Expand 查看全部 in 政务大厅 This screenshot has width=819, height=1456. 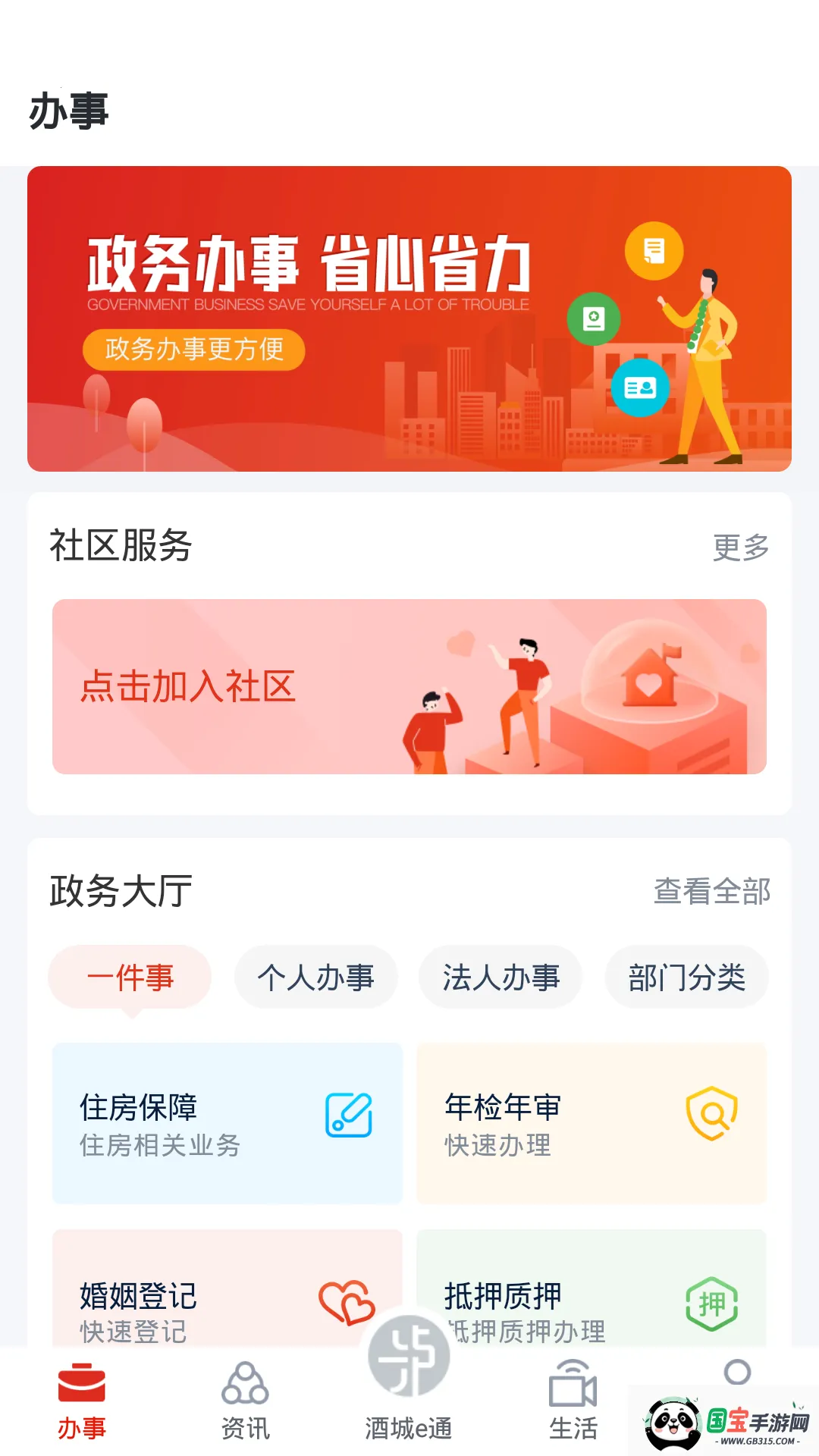point(712,893)
